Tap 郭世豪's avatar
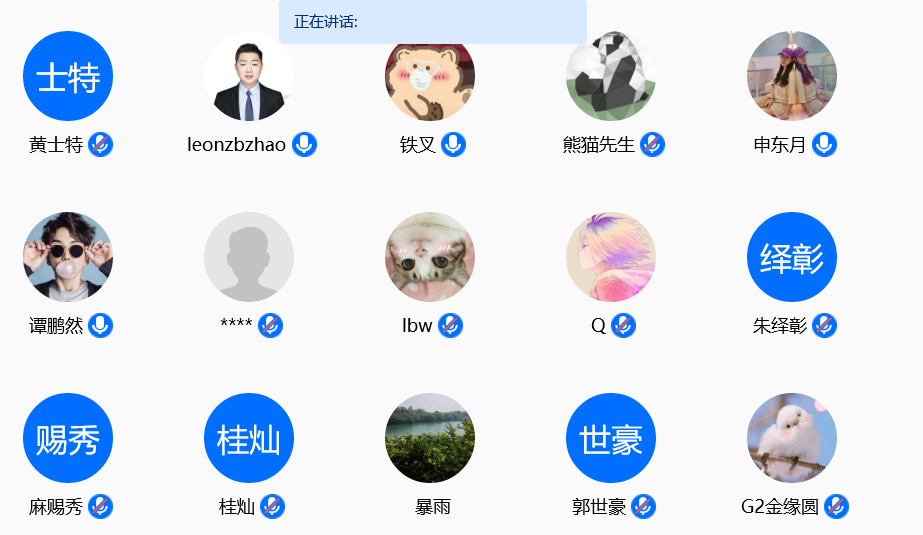This screenshot has height=535, width=923. 611,438
